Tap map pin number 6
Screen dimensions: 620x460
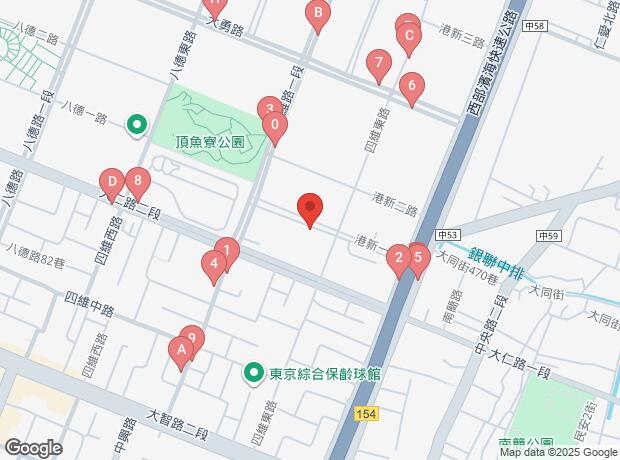coord(412,90)
